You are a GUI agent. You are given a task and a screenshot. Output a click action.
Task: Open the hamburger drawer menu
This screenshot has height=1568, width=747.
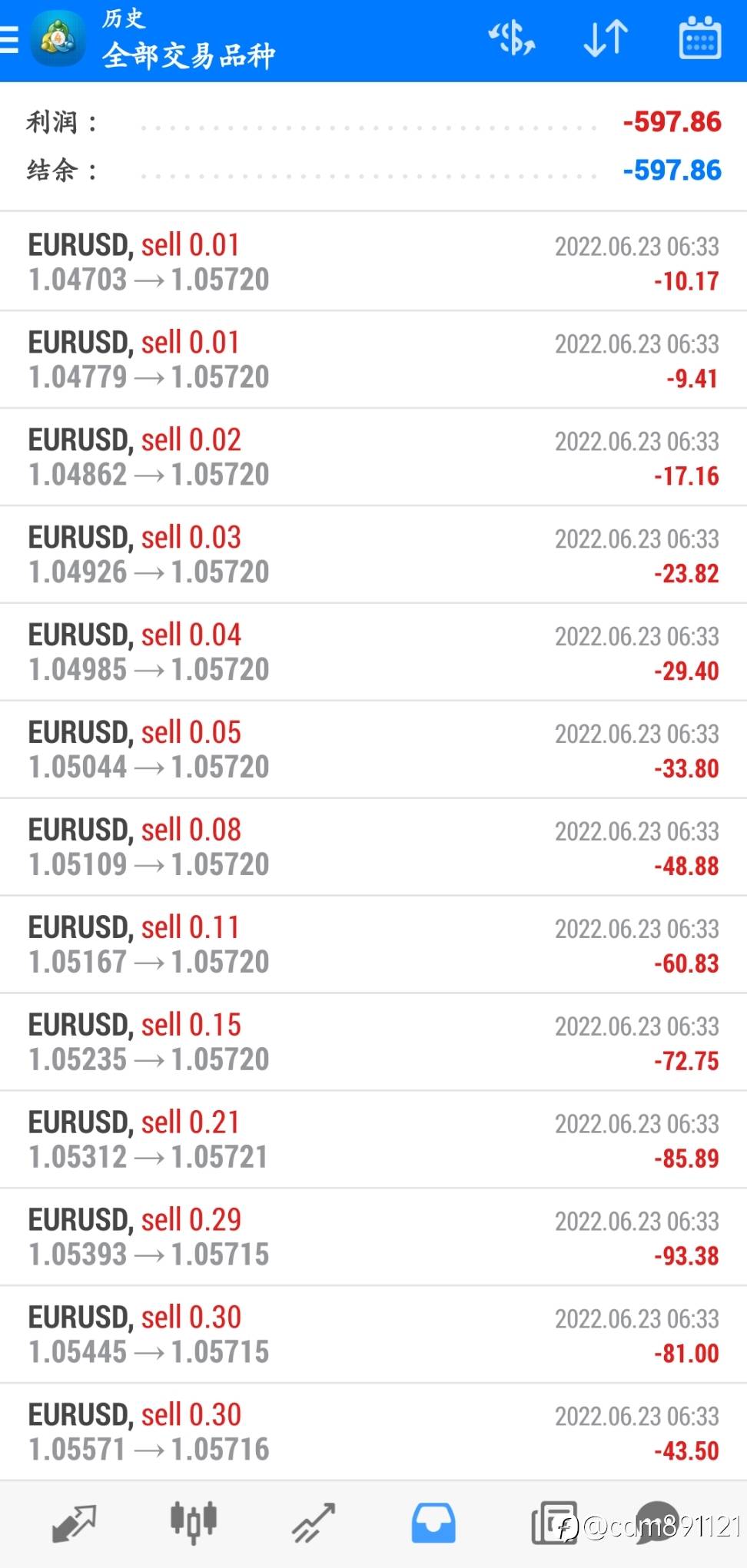tap(8, 39)
